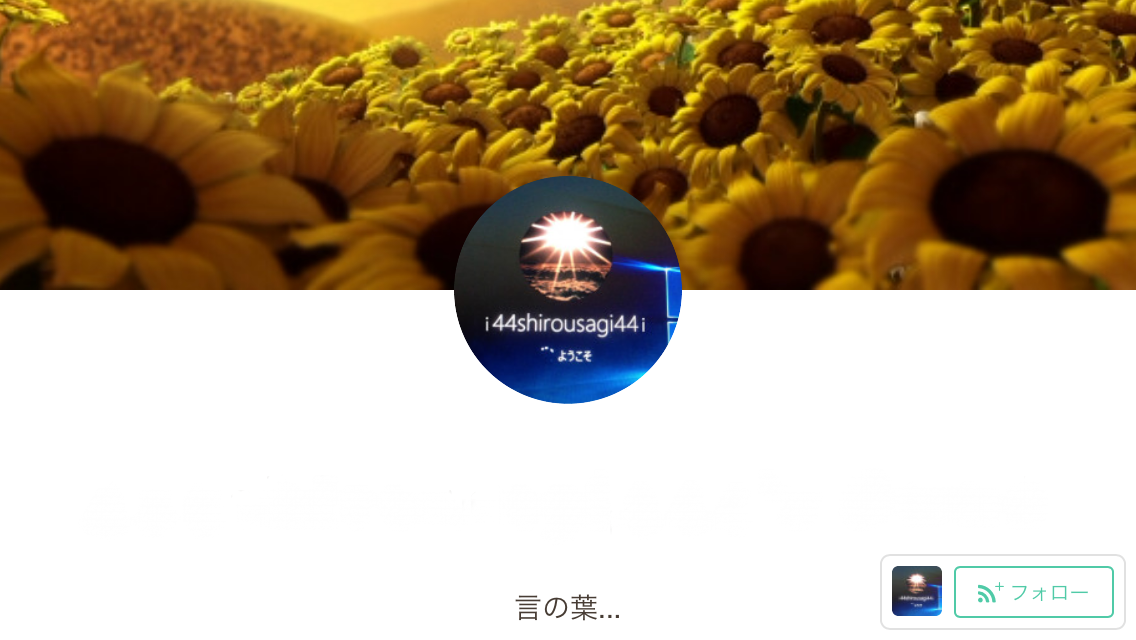The width and height of the screenshot is (1136, 640).
Task: Open the 言の葉… blog title
Action: (567, 607)
